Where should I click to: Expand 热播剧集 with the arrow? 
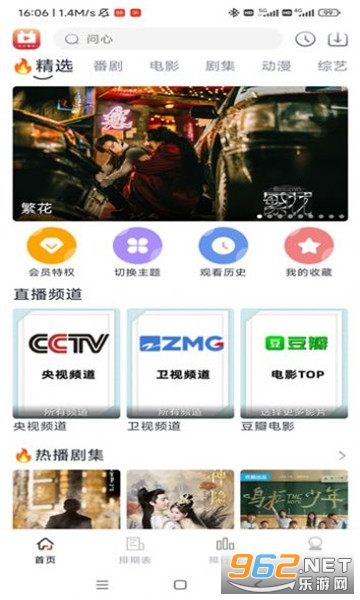coord(342,455)
